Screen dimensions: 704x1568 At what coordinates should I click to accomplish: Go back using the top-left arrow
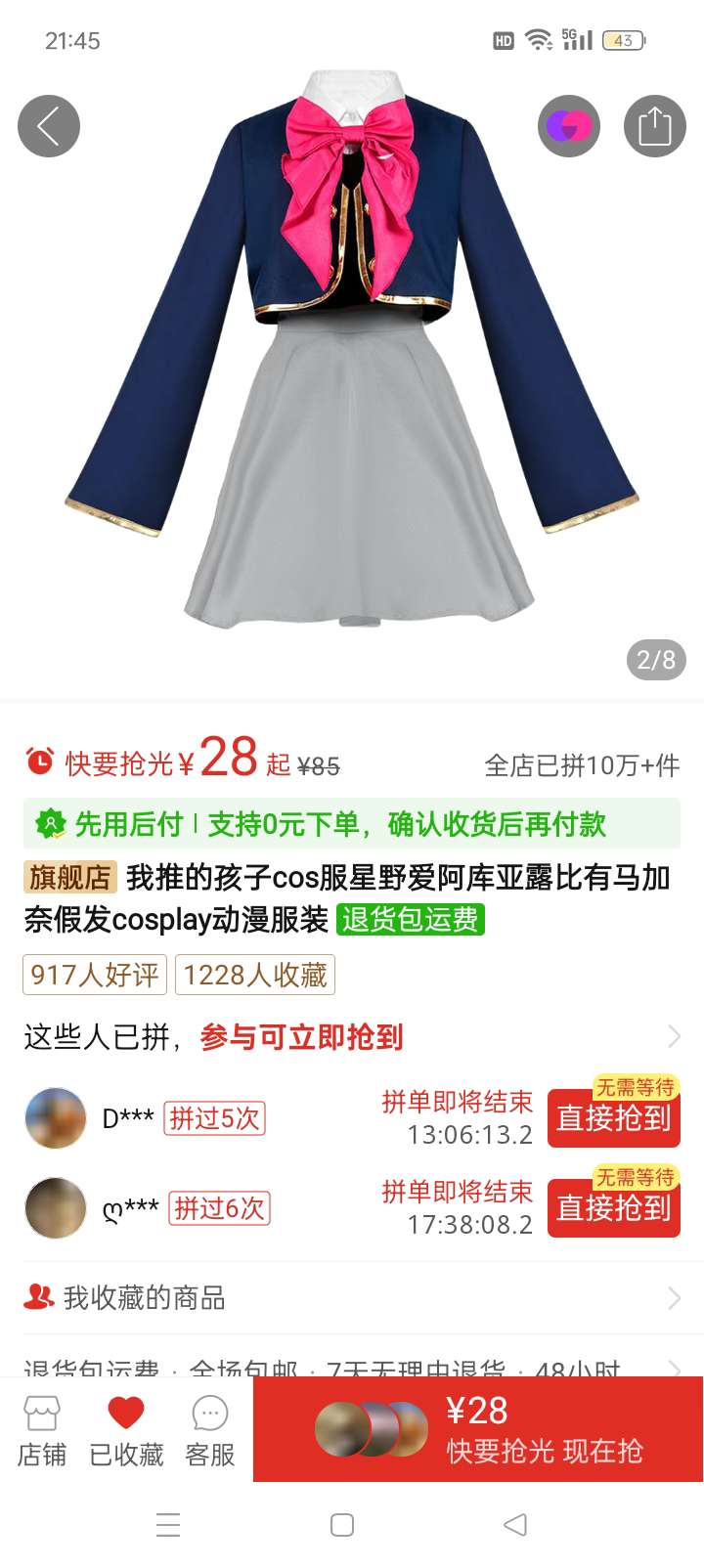[x=48, y=126]
